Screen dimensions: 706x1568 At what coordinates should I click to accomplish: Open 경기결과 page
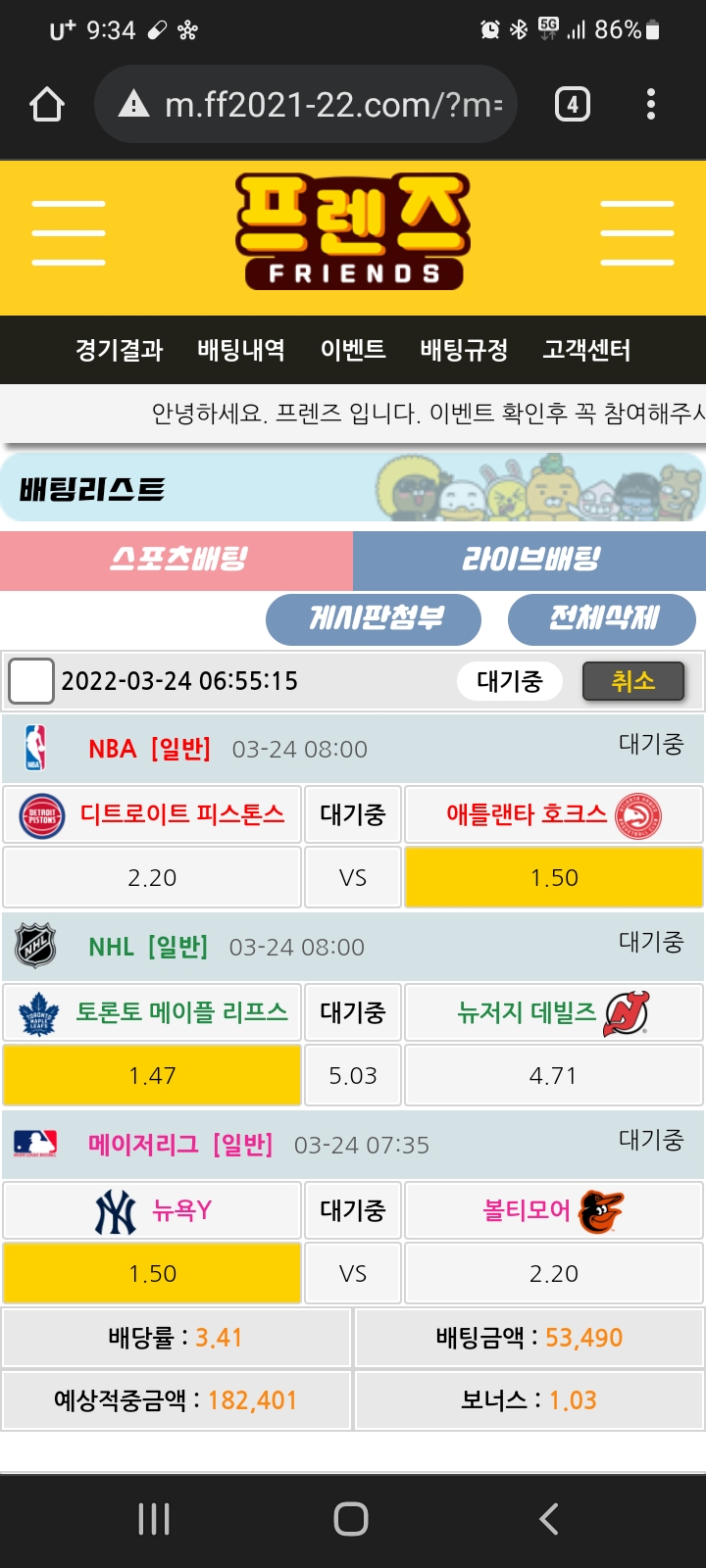pos(120,350)
